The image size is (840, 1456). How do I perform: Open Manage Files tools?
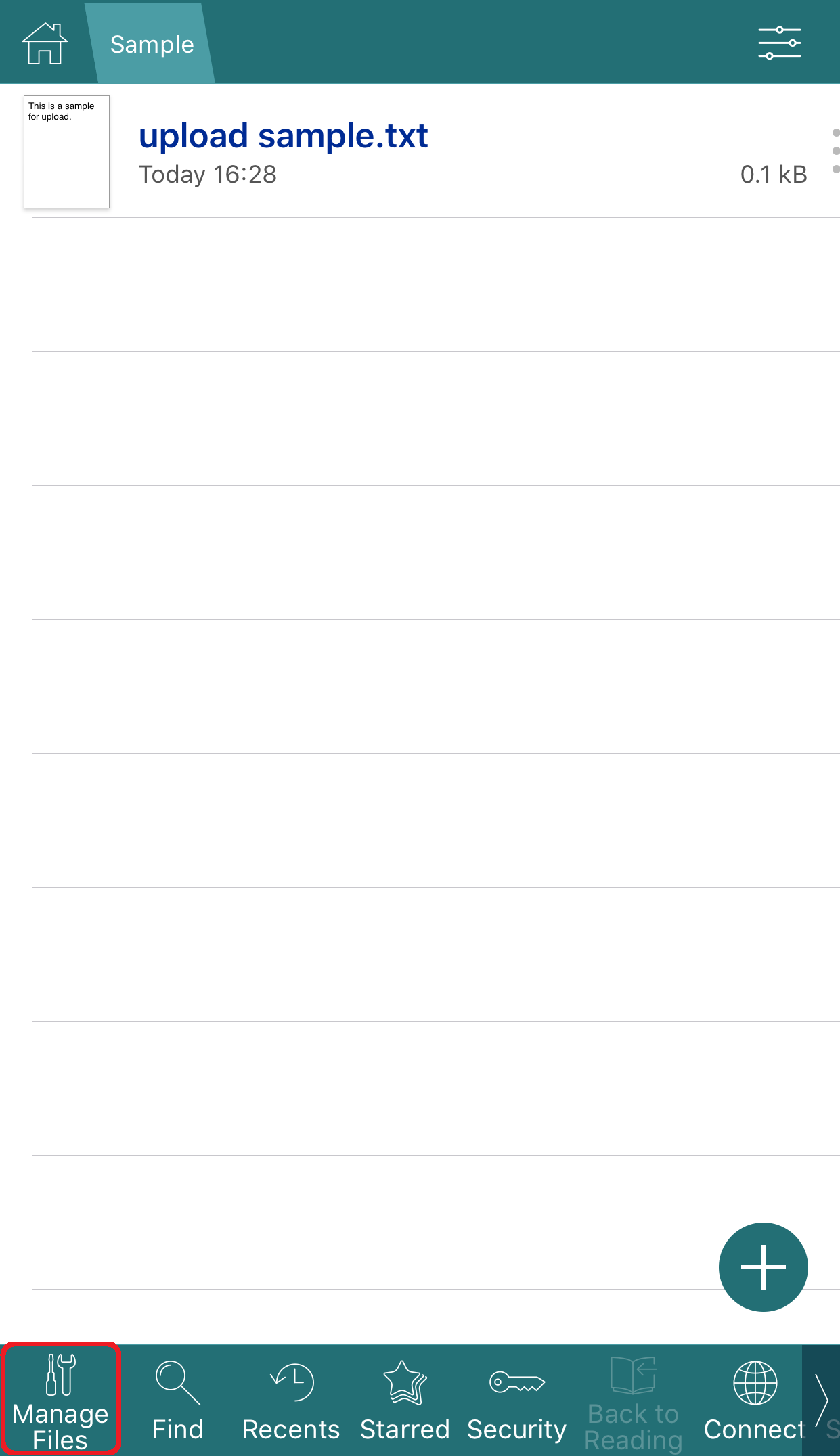pyautogui.click(x=60, y=1399)
